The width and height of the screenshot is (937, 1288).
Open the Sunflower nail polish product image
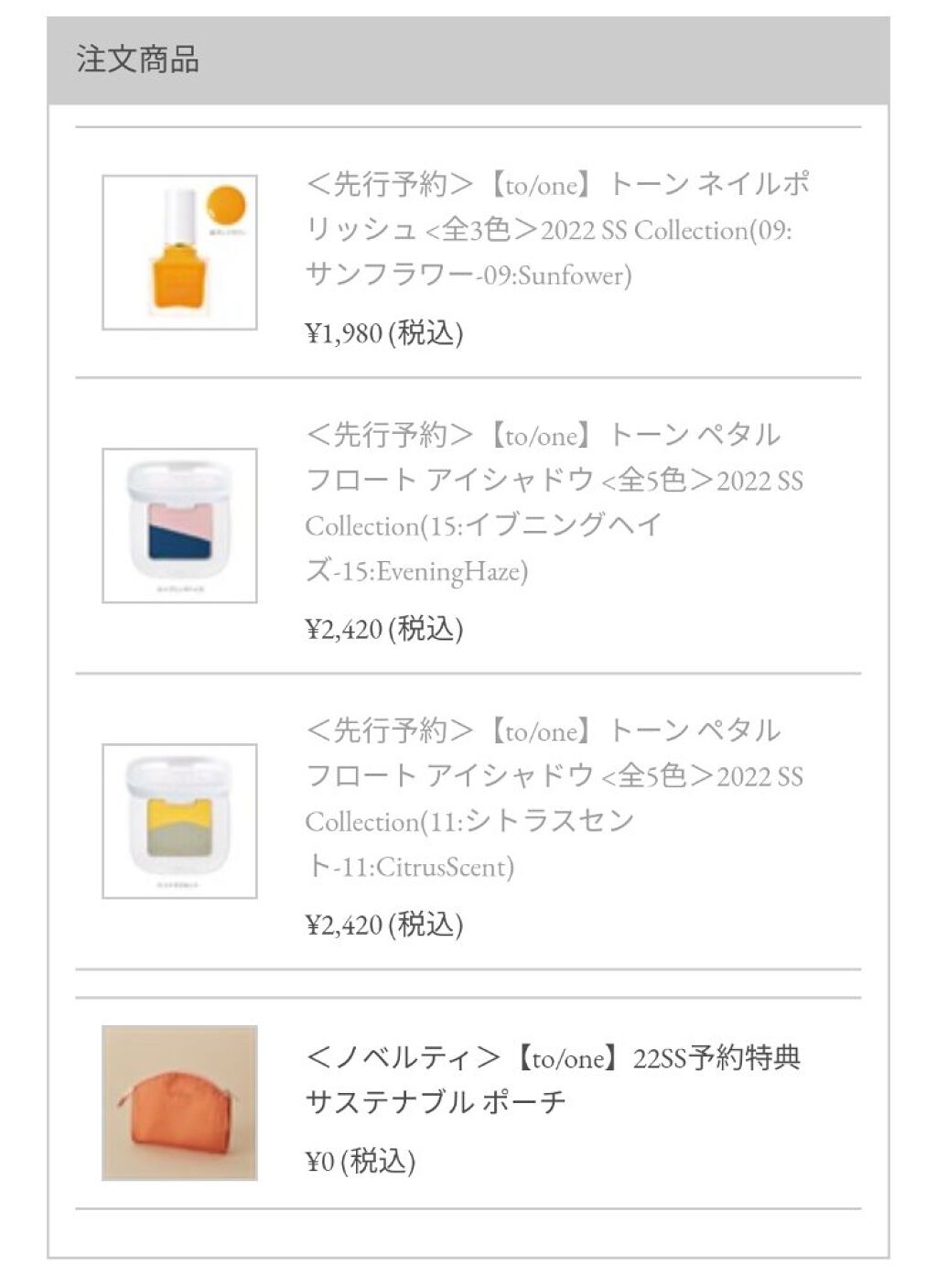click(x=179, y=252)
